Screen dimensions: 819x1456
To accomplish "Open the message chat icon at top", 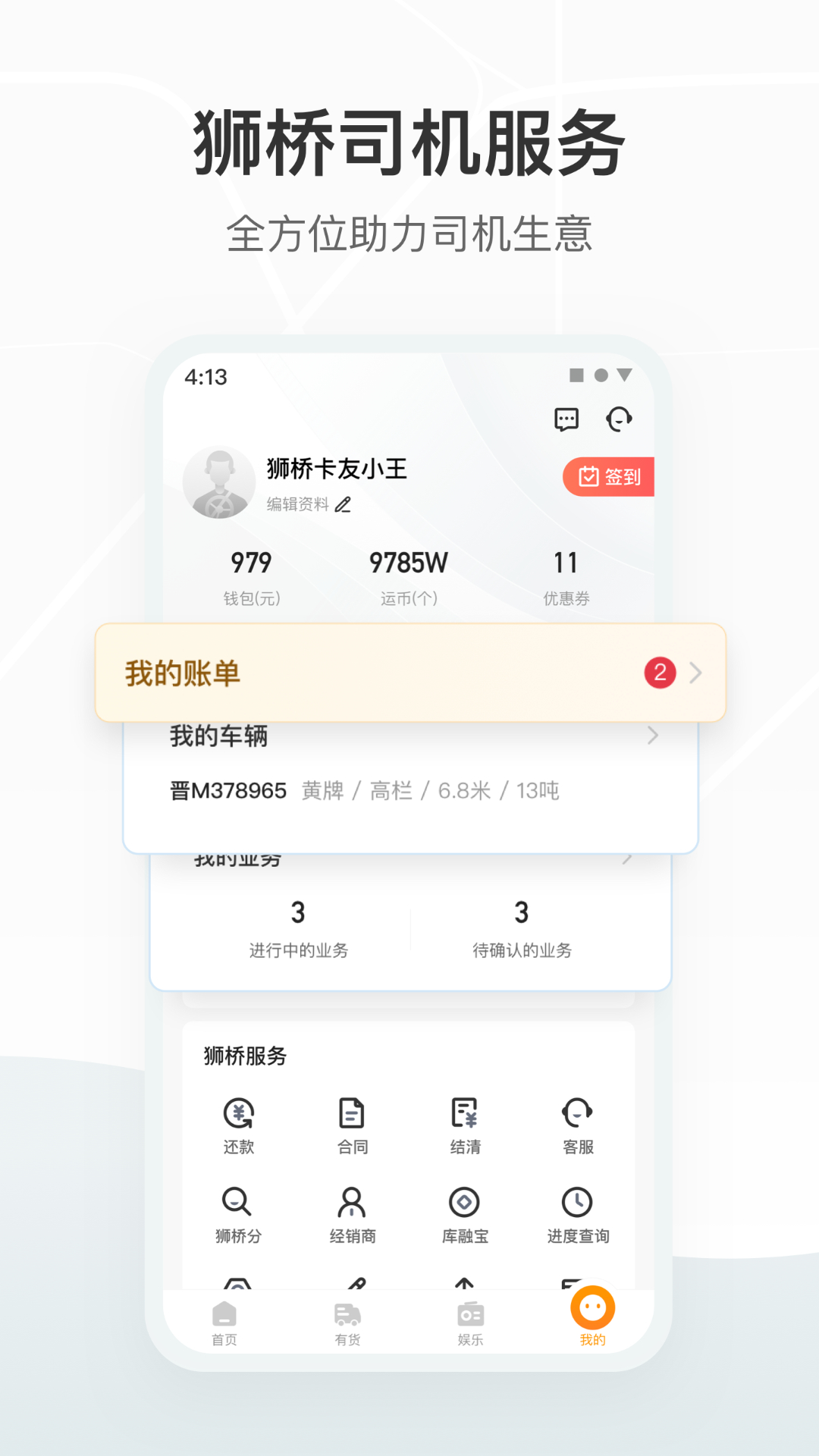I will [x=567, y=419].
